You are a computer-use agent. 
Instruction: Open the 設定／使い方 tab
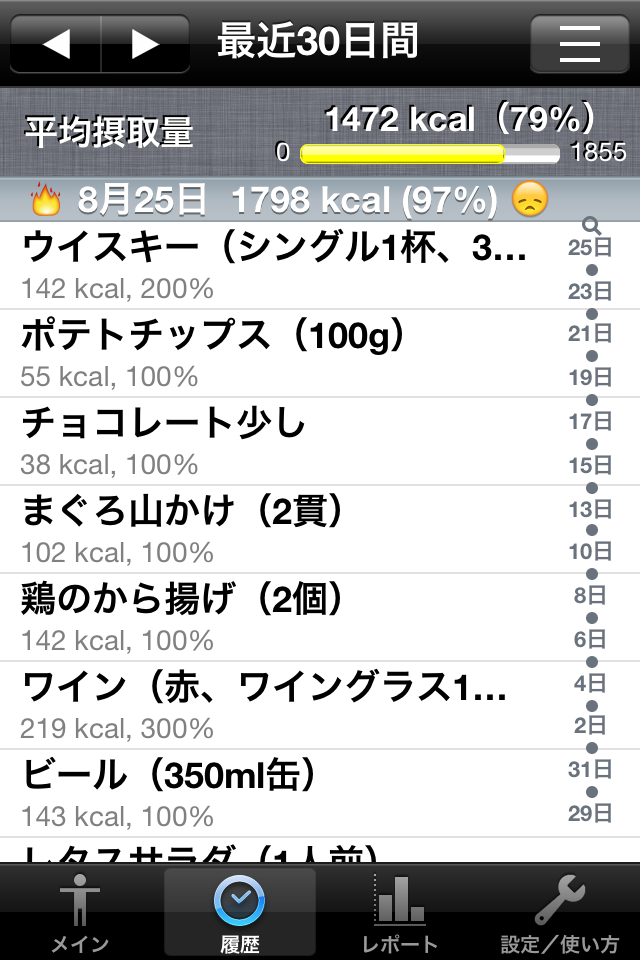click(560, 914)
